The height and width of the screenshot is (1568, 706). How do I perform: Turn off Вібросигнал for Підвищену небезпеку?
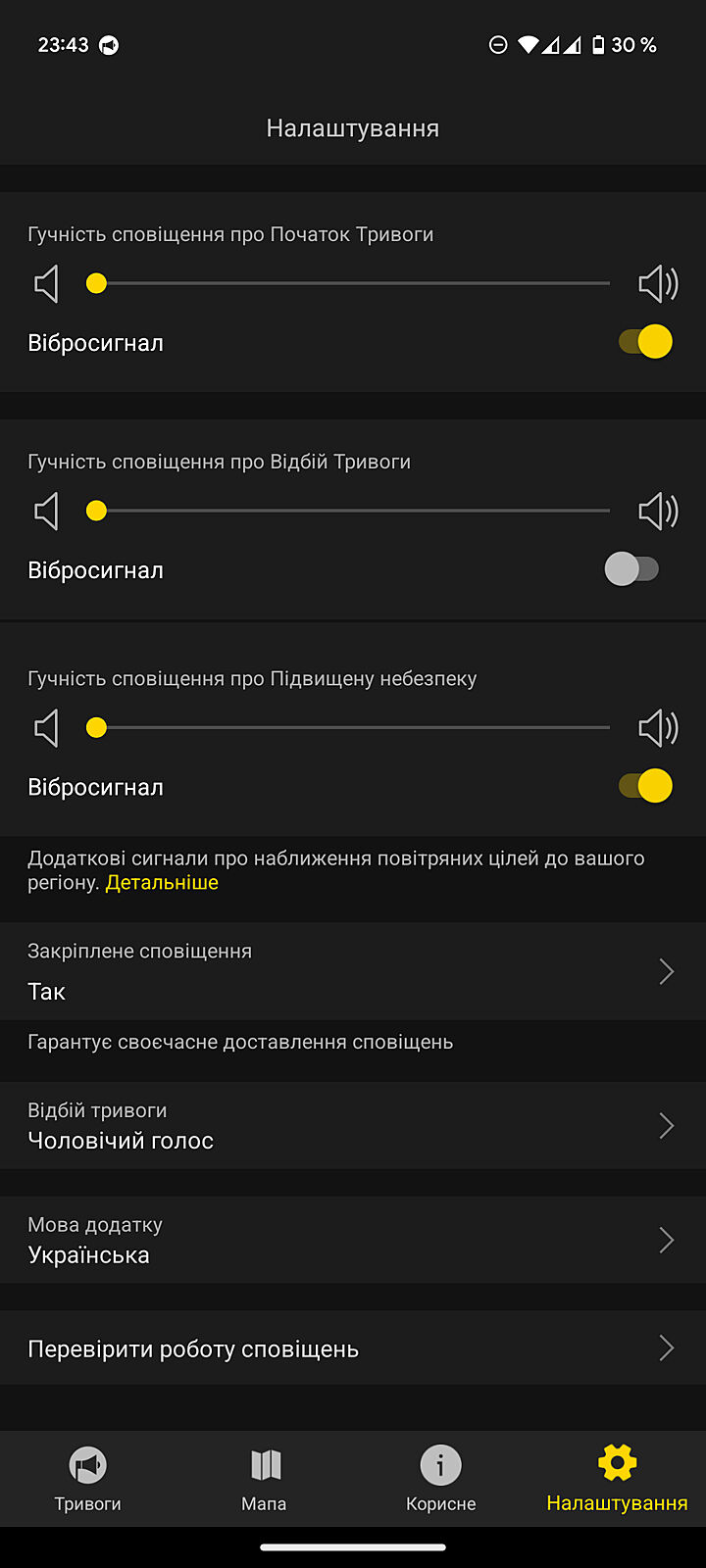coord(645,786)
